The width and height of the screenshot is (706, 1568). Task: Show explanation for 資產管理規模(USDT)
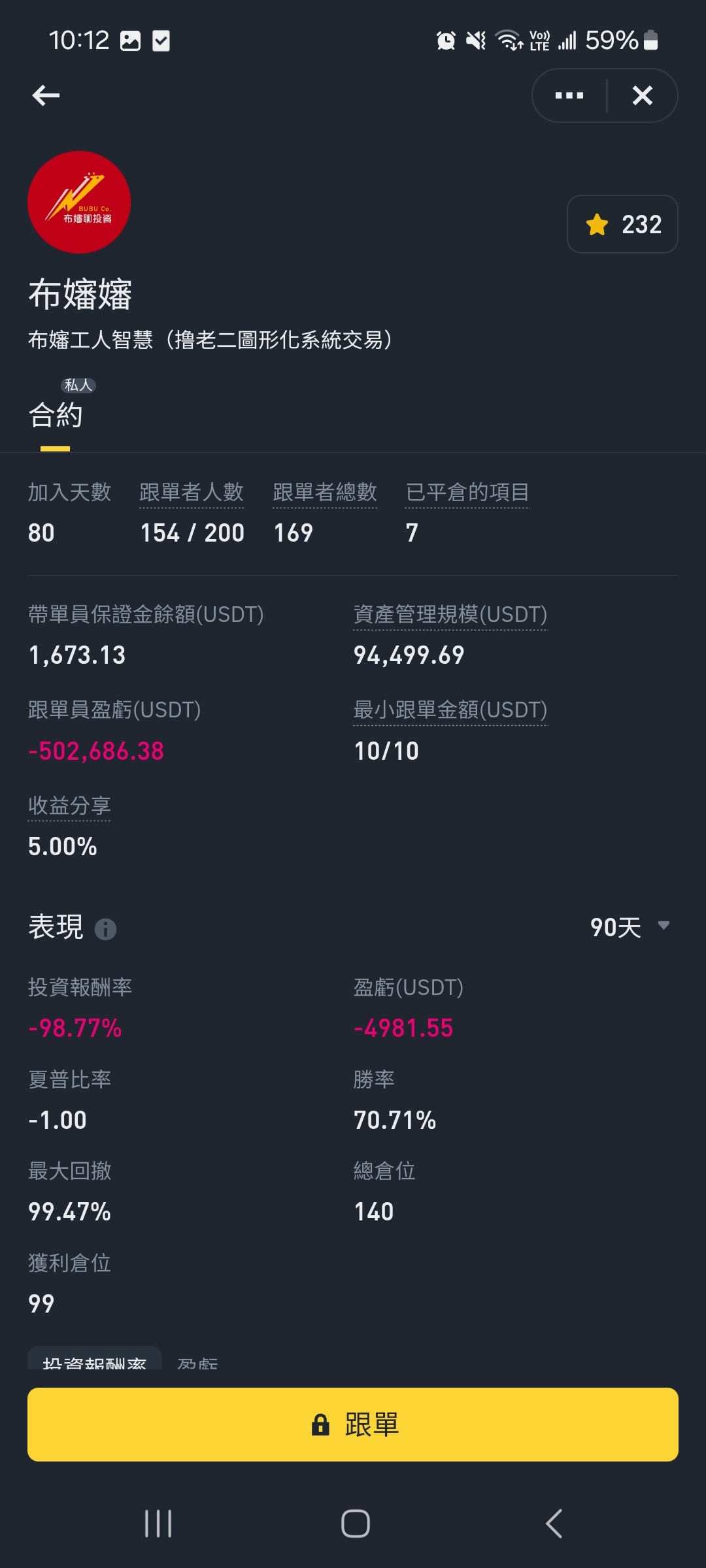(x=450, y=615)
